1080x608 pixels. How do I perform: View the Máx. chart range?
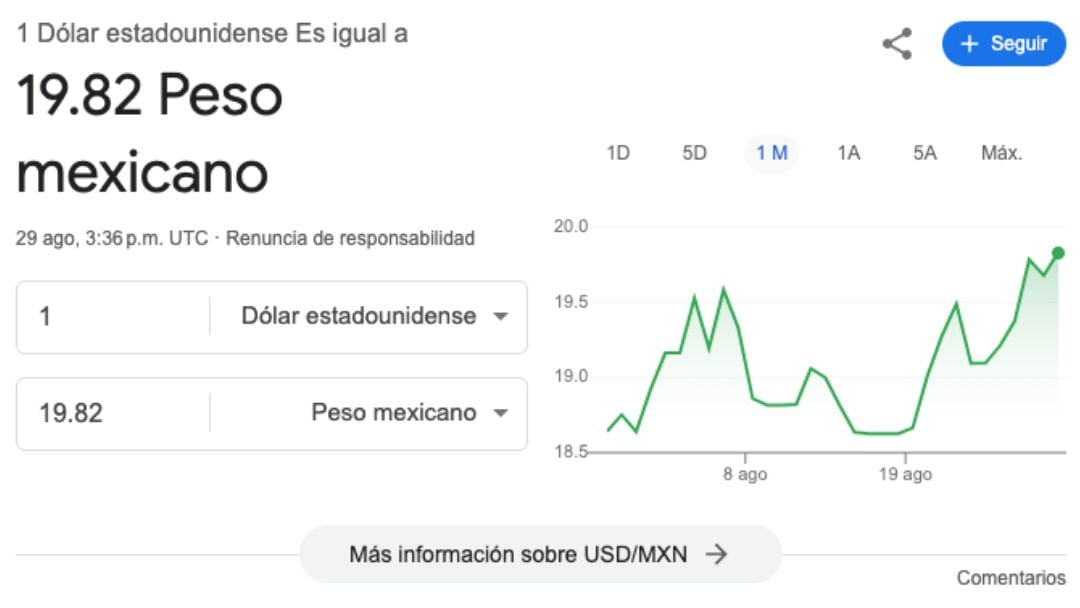1001,153
